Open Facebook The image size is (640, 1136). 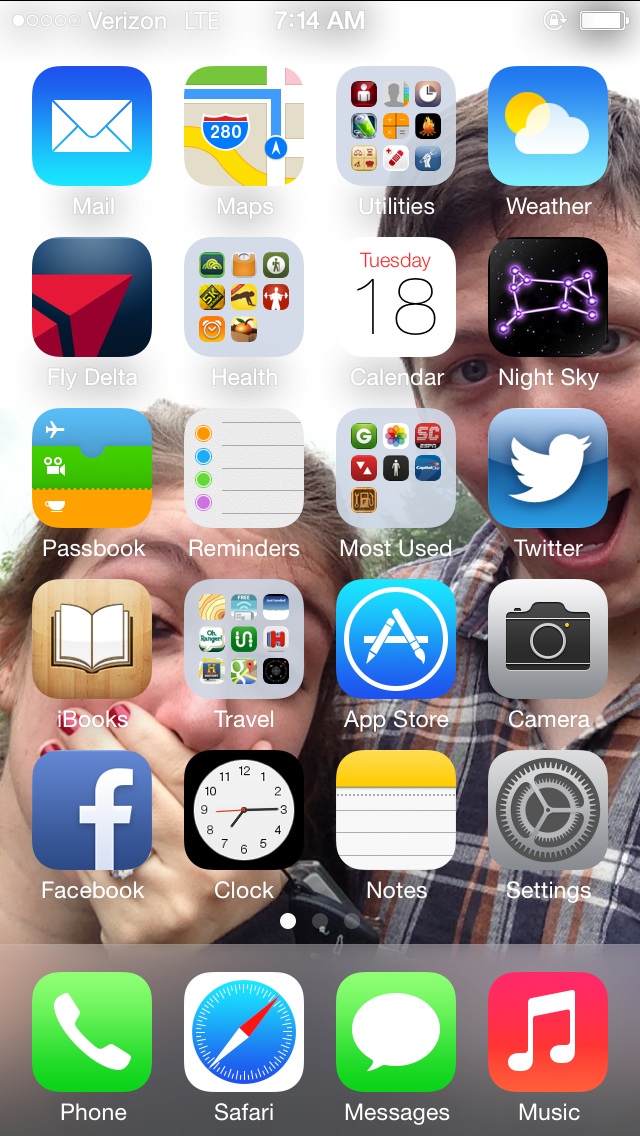92,810
